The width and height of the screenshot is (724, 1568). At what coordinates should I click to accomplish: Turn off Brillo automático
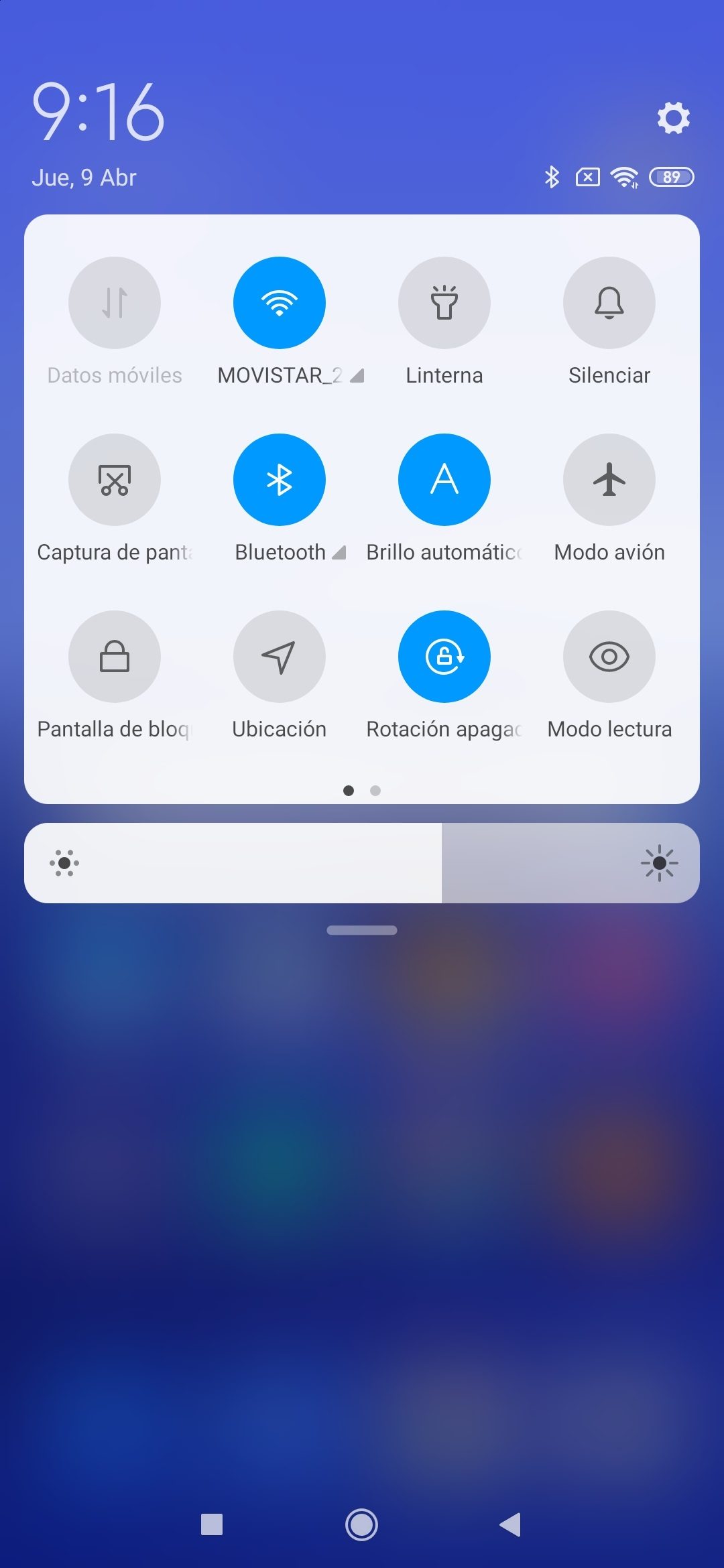444,480
